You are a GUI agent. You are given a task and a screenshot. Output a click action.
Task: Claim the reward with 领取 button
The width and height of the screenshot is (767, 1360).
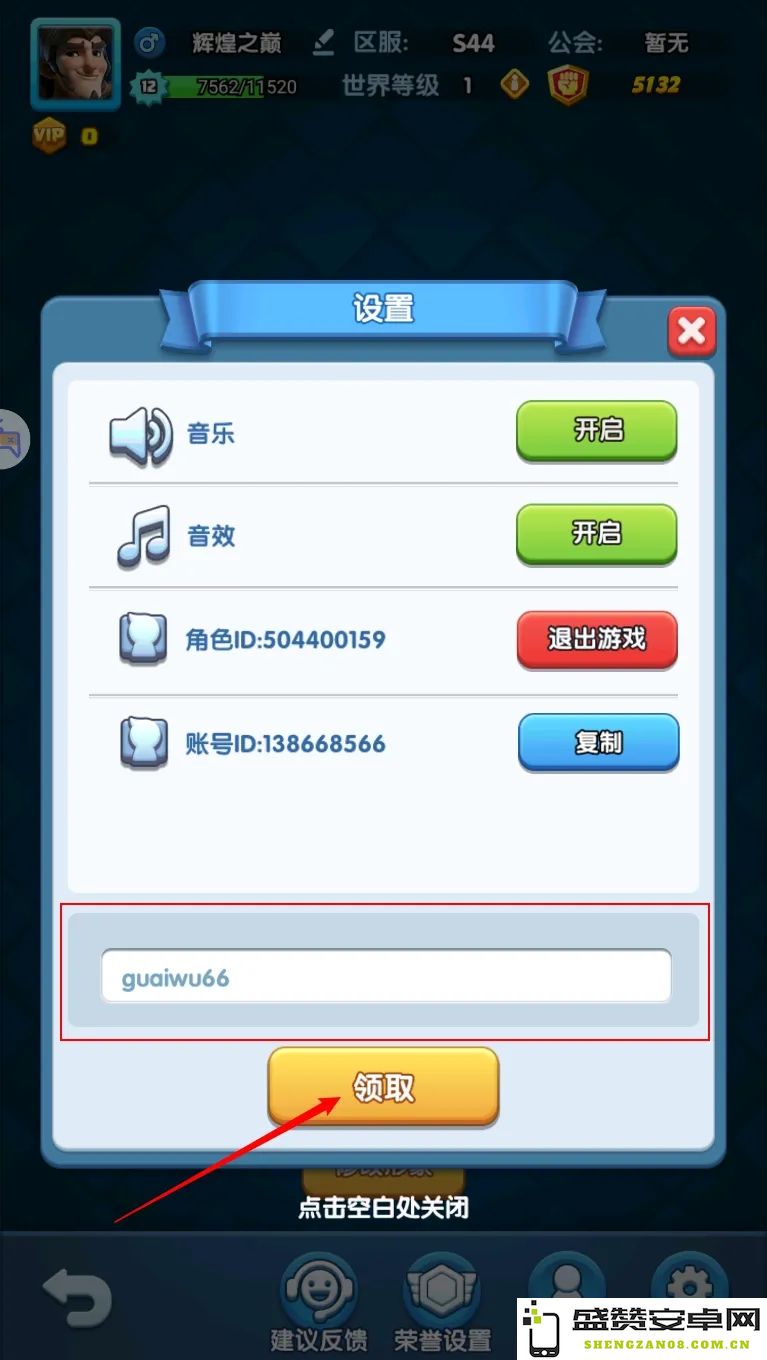383,1088
